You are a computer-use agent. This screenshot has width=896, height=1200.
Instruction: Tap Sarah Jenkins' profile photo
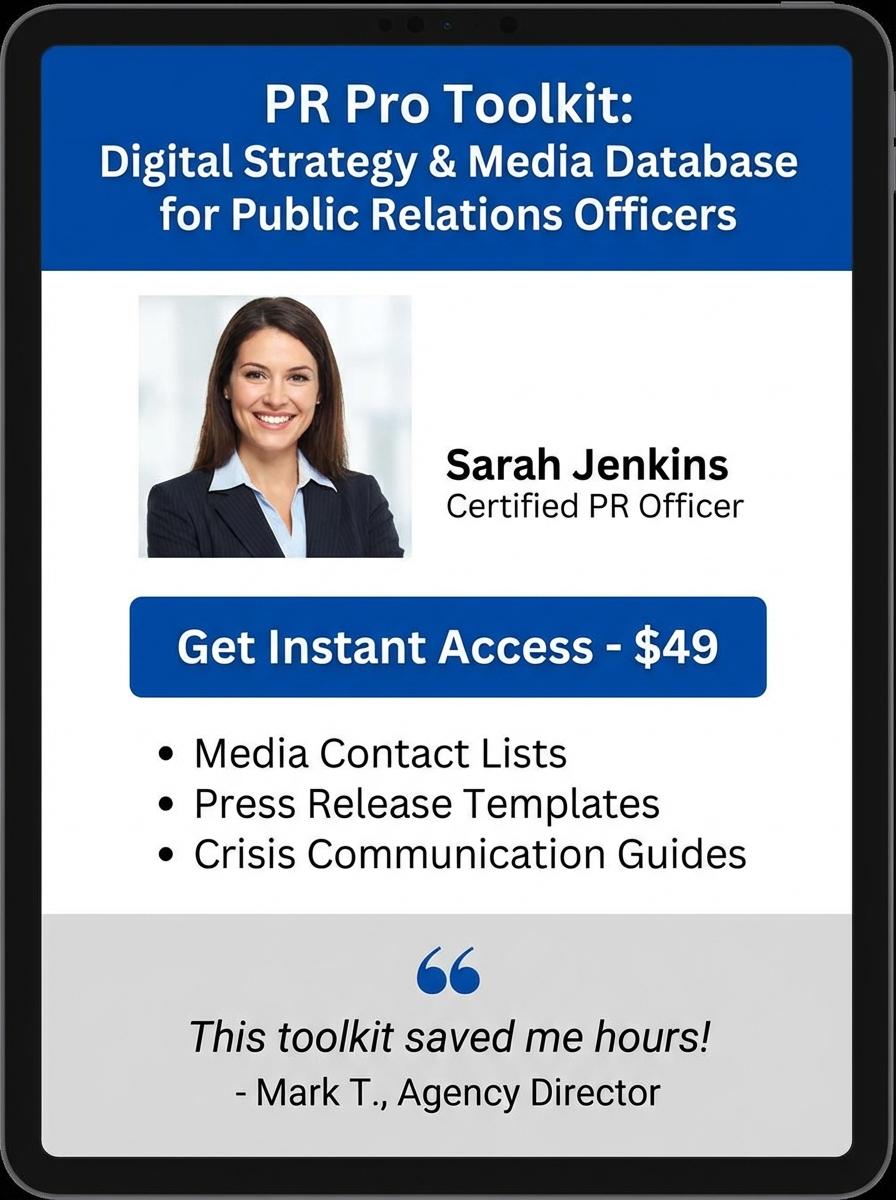point(272,425)
